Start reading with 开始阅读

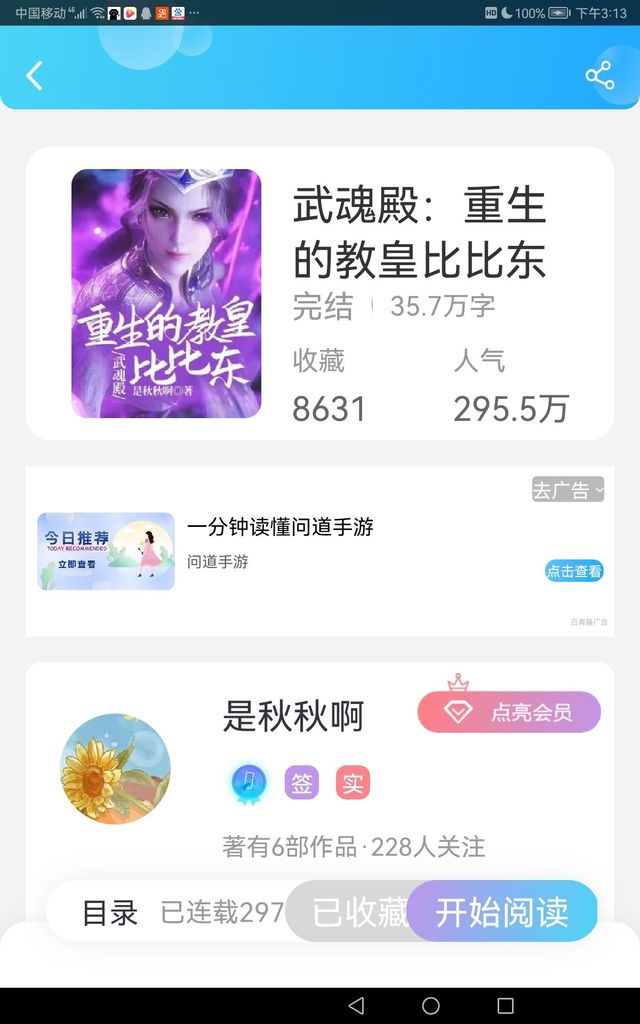click(502, 912)
